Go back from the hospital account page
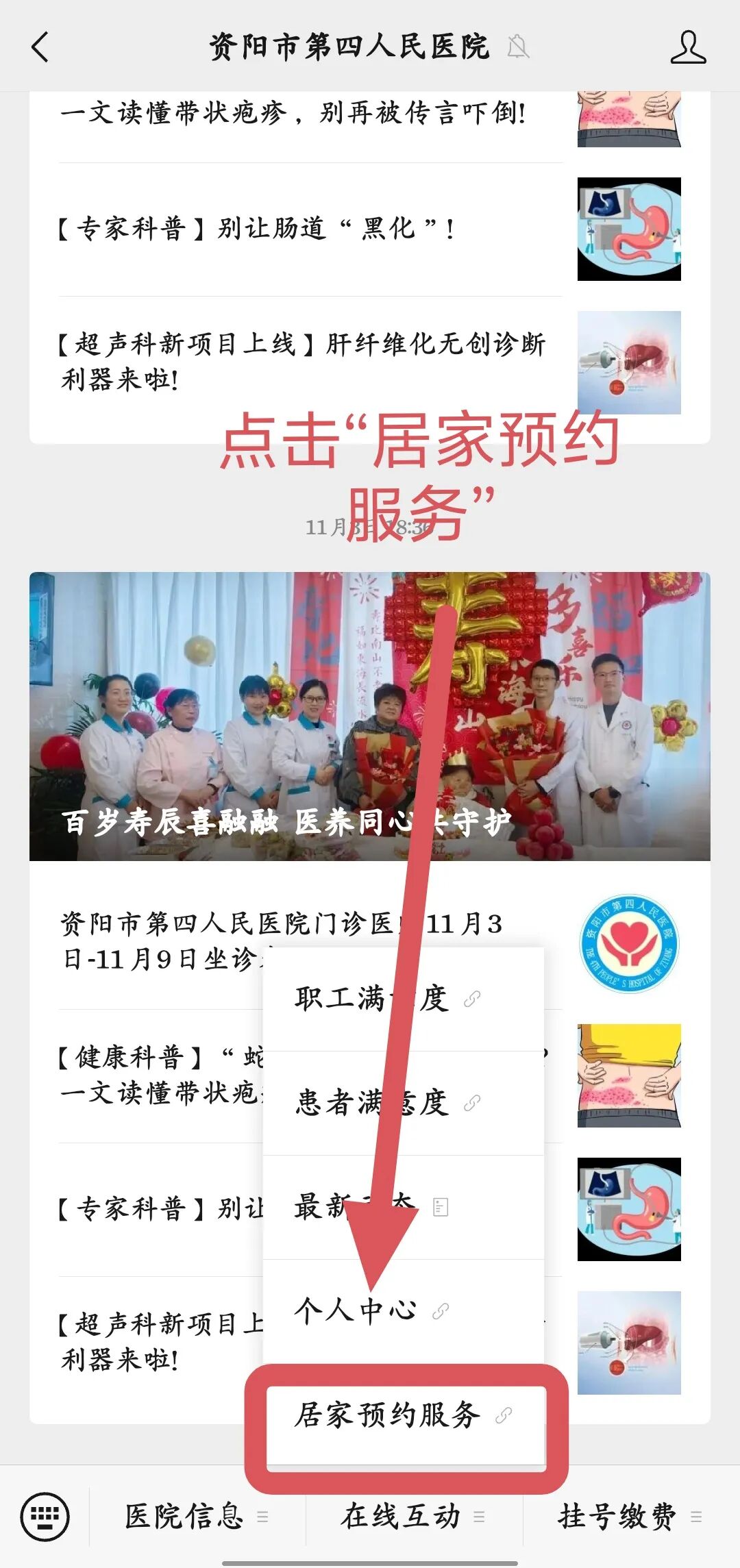 (x=40, y=47)
